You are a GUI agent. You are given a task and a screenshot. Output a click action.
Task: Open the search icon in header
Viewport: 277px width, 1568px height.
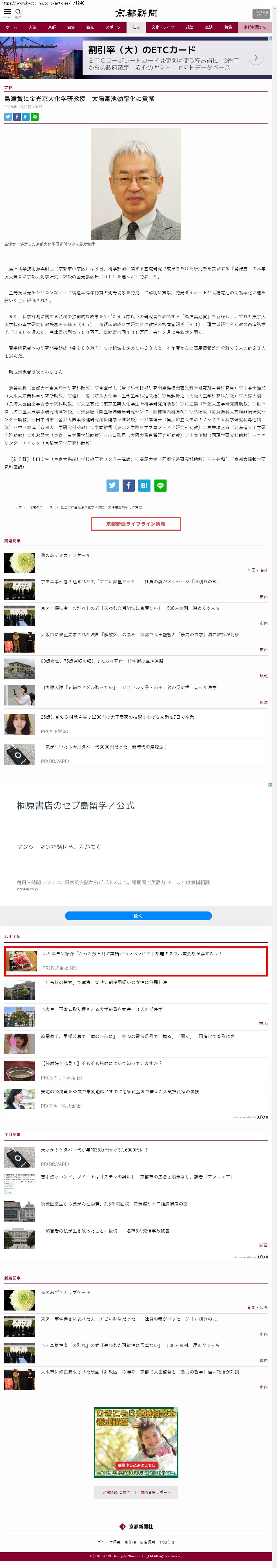pos(18,12)
